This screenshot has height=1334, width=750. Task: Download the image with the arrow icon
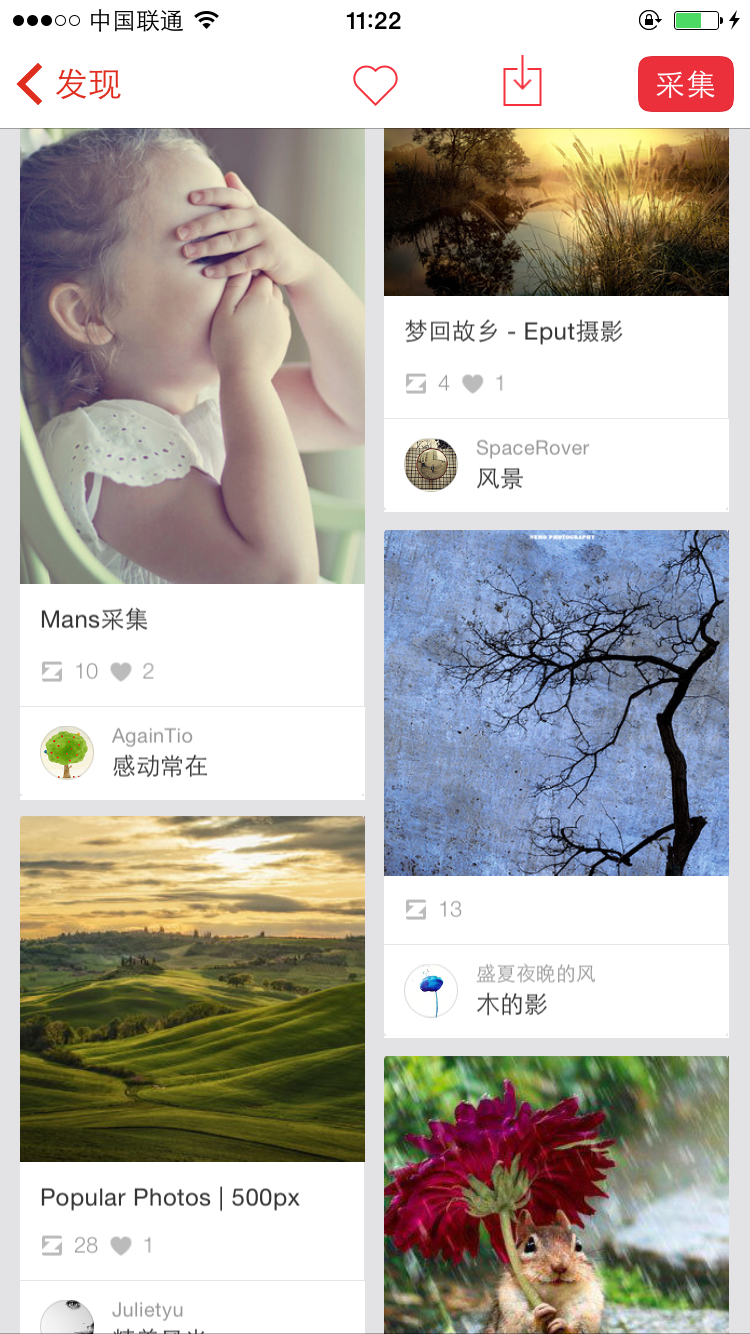pyautogui.click(x=522, y=82)
